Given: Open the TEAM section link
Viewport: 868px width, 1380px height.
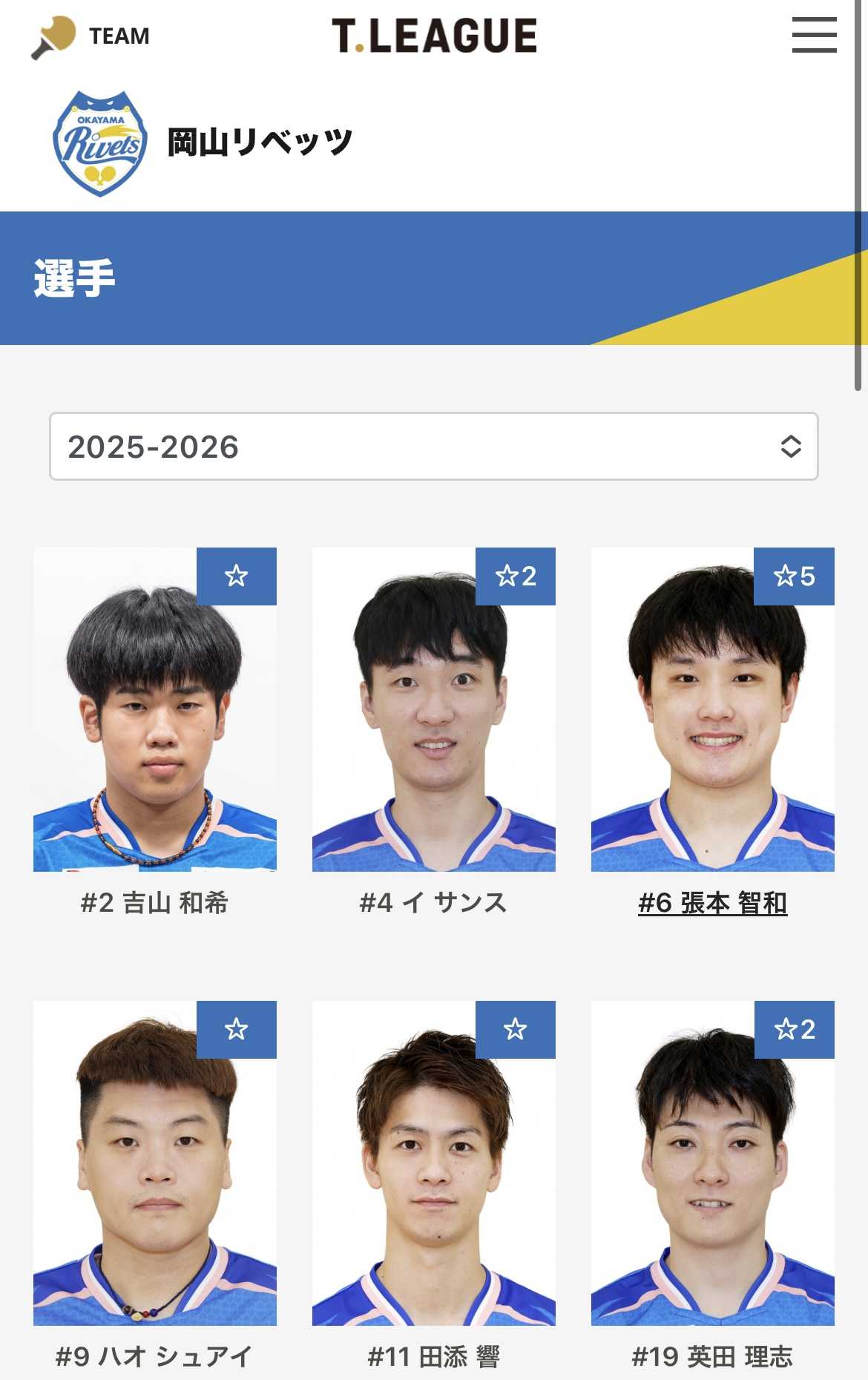Looking at the screenshot, I should point(91,36).
